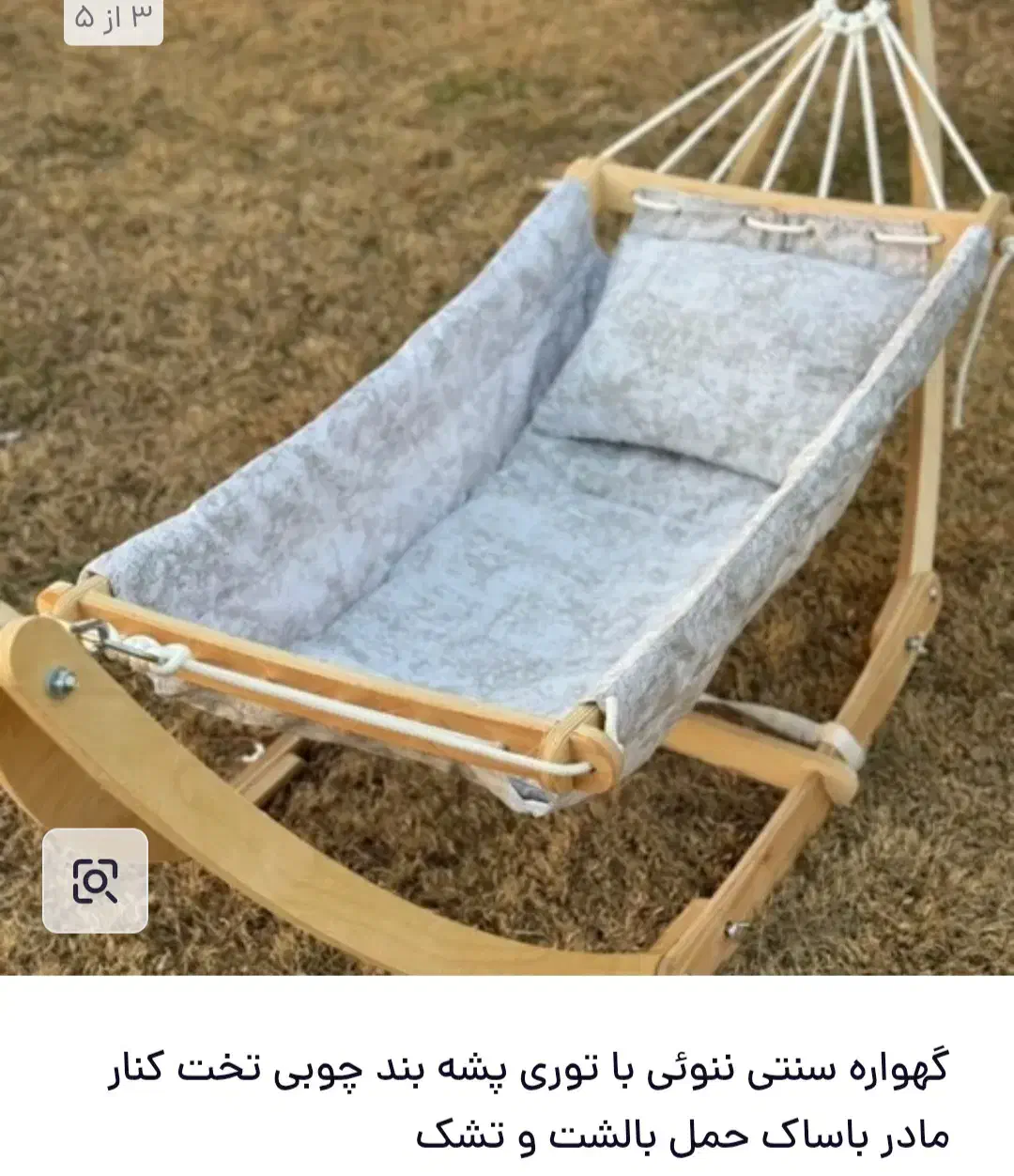Tap the white caption area below the image
The height and width of the screenshot is (1176, 1014).
pos(507,1099)
